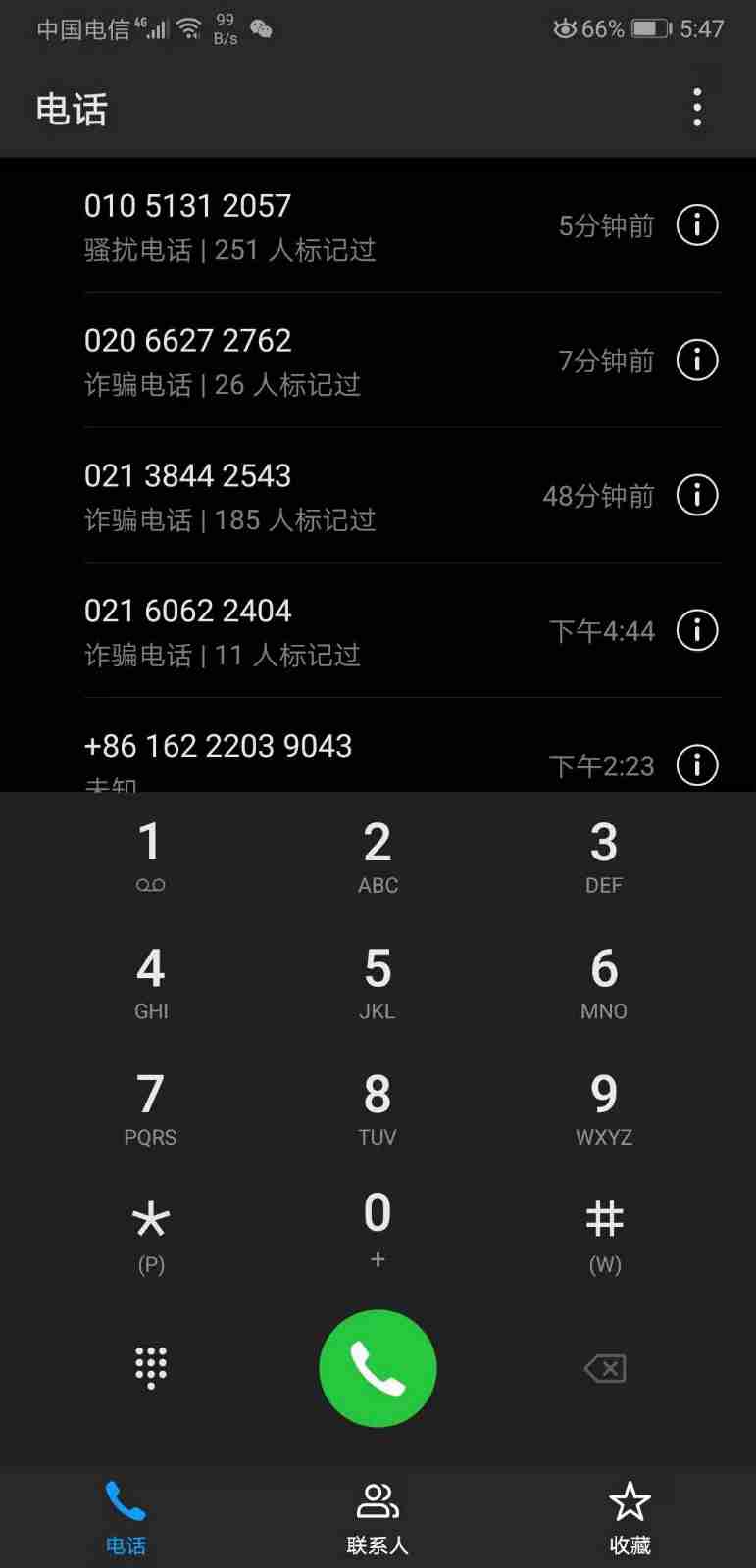Image resolution: width=756 pixels, height=1568 pixels.
Task: Open info icon beside 021 3844 2543
Action: (696, 495)
